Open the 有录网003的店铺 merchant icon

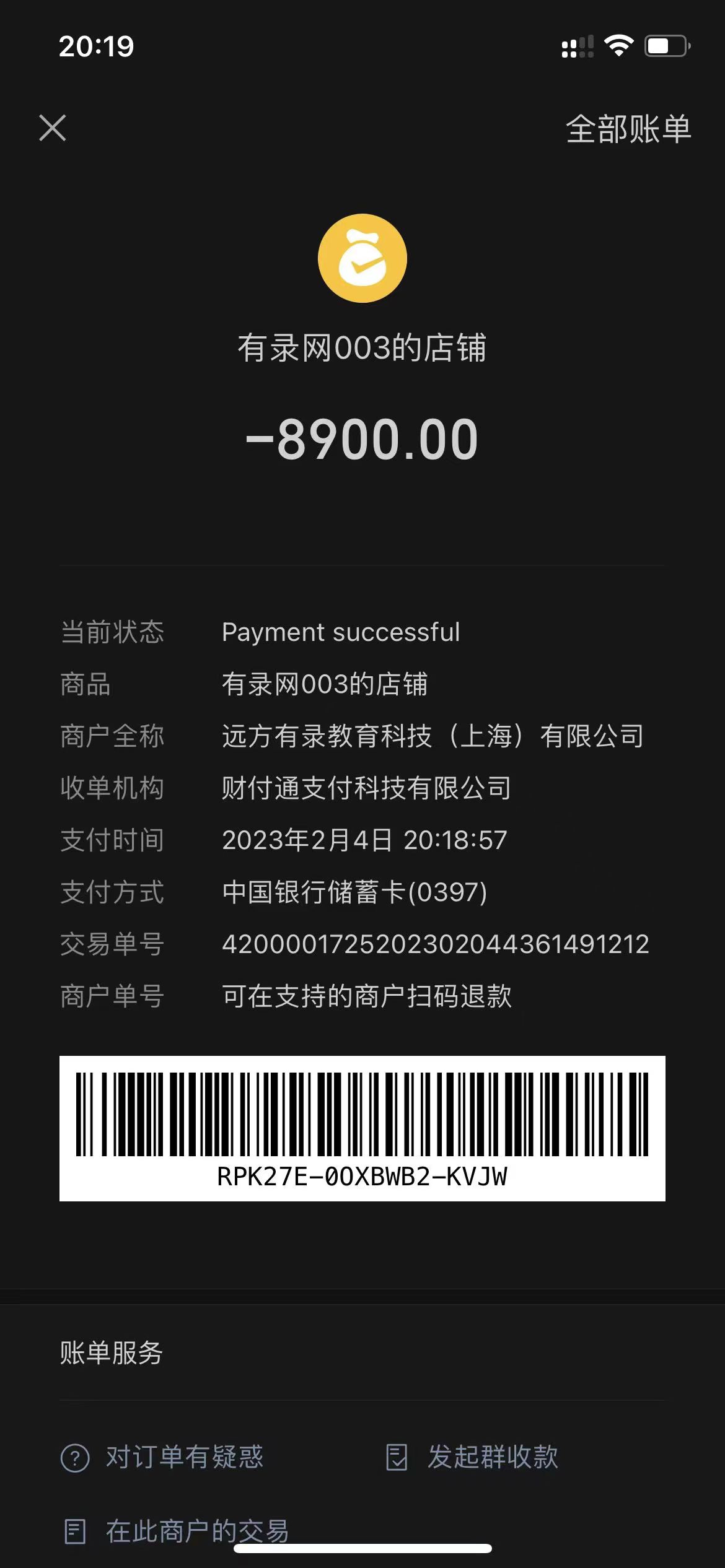(x=362, y=258)
